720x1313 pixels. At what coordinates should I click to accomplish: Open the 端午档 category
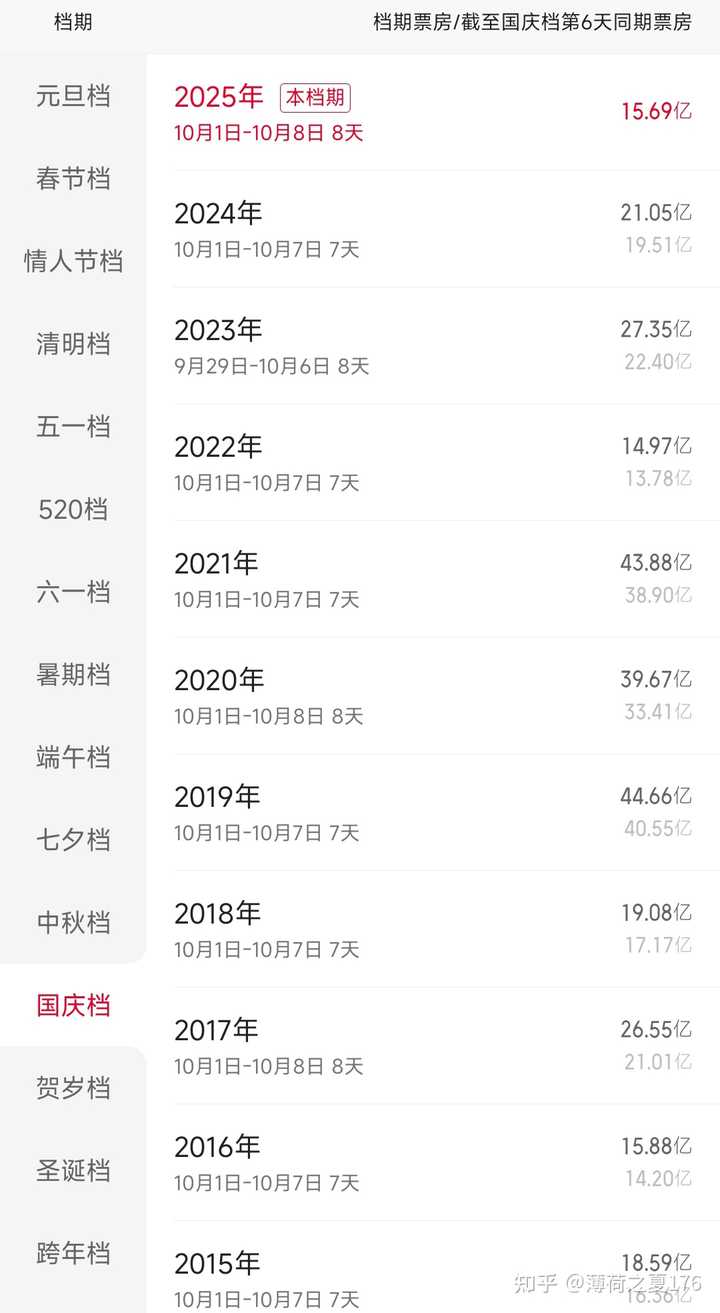tap(73, 757)
